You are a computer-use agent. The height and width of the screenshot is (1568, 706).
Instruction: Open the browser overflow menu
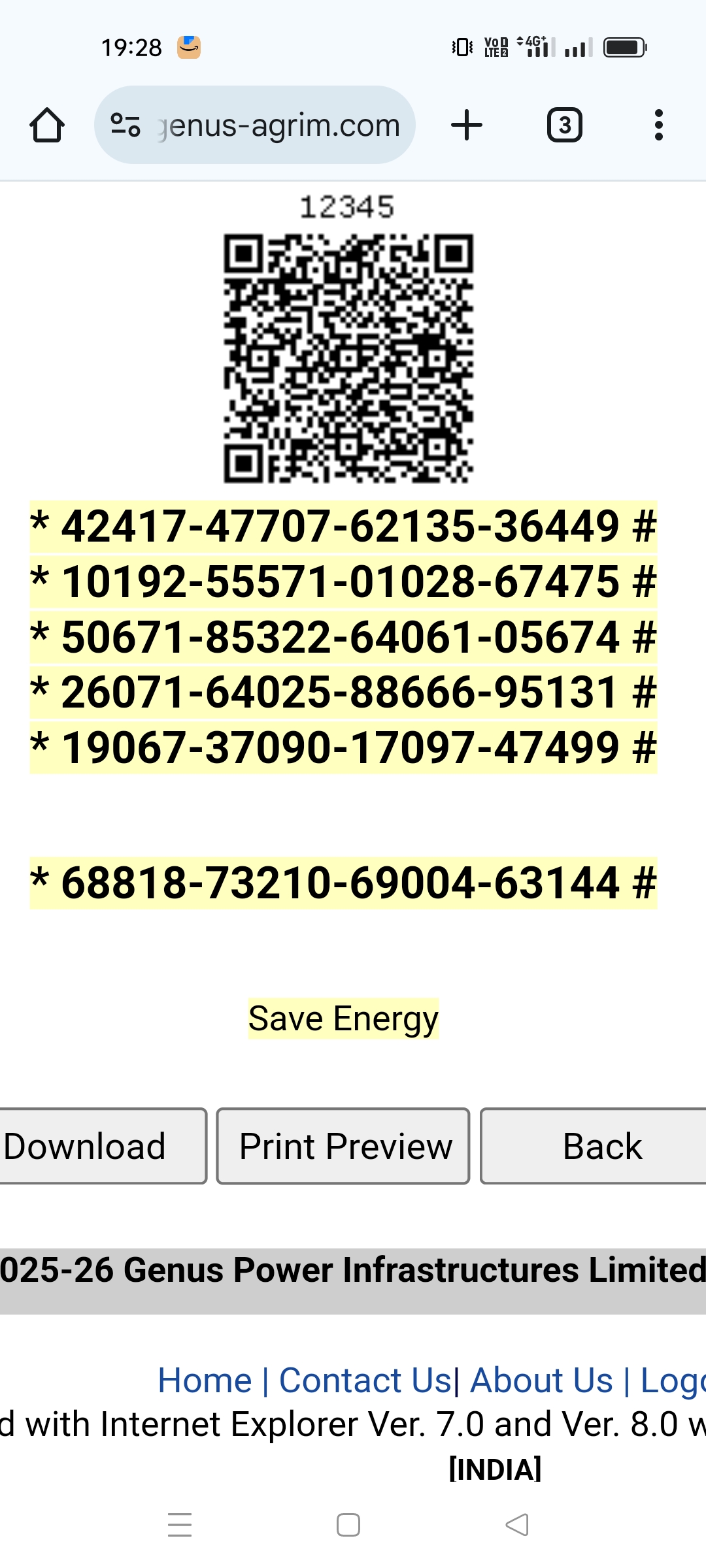pos(659,125)
